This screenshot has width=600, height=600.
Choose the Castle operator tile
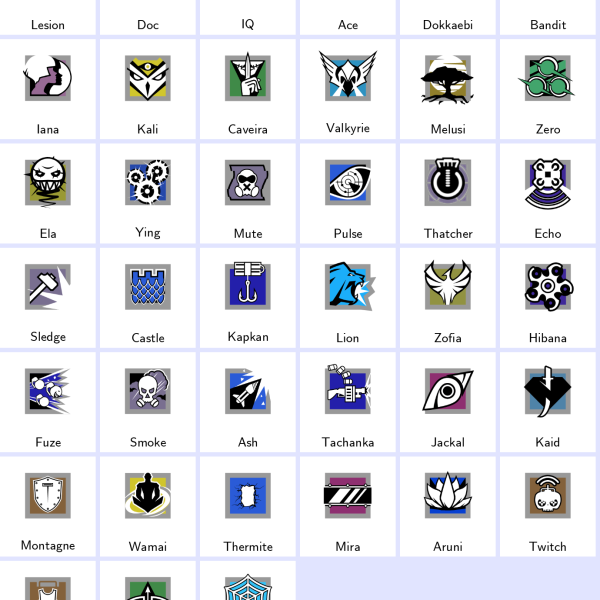(x=148, y=297)
